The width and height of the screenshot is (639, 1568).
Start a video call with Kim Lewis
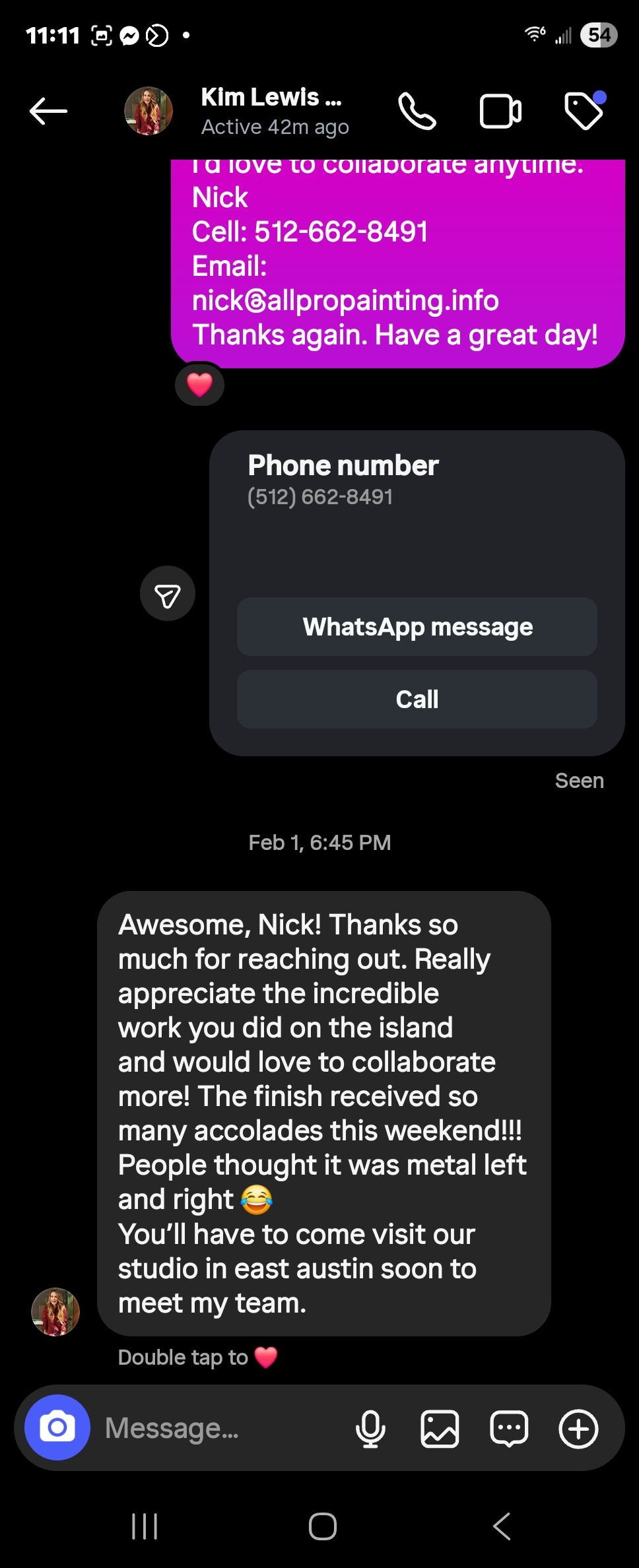[500, 111]
